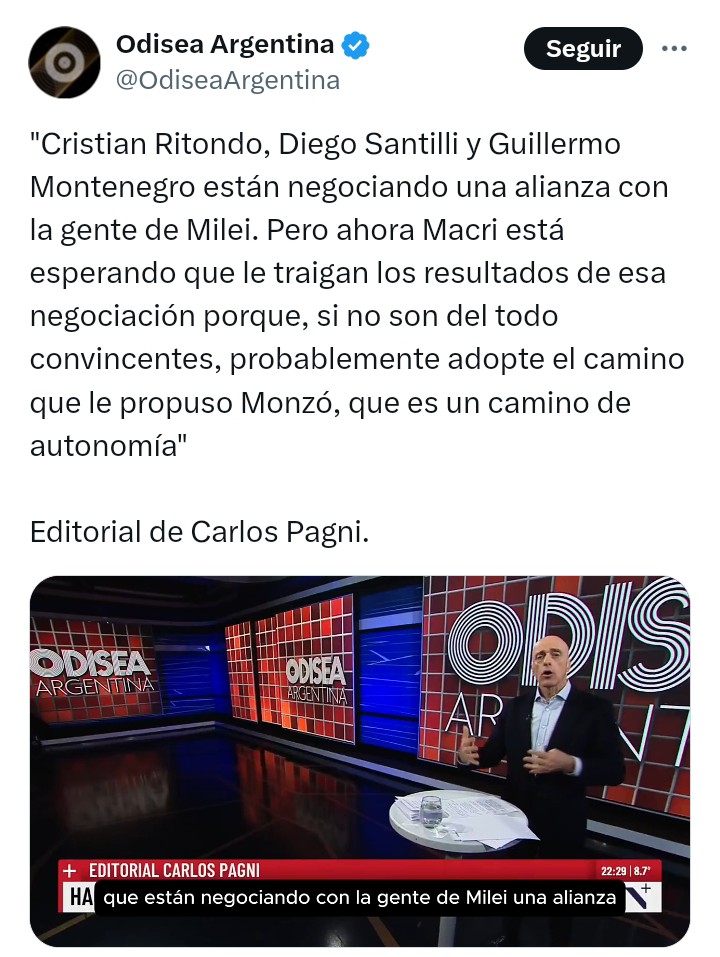Open the post's three-dot overflow menu

pyautogui.click(x=674, y=48)
